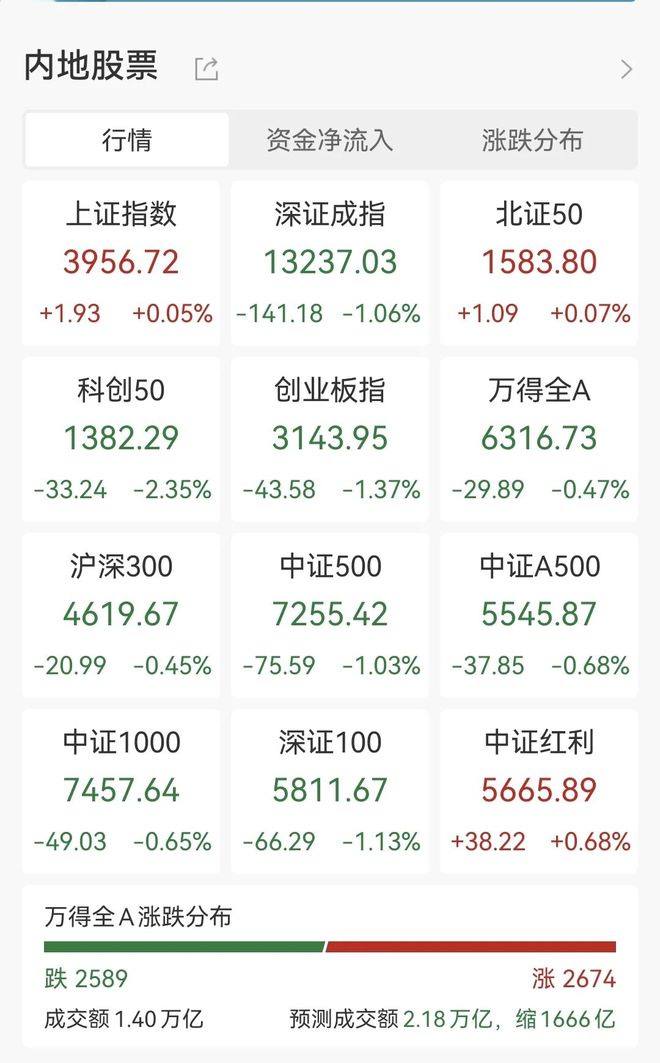660x1063 pixels.
Task: Open the 科创50 index card
Action: pos(121,439)
